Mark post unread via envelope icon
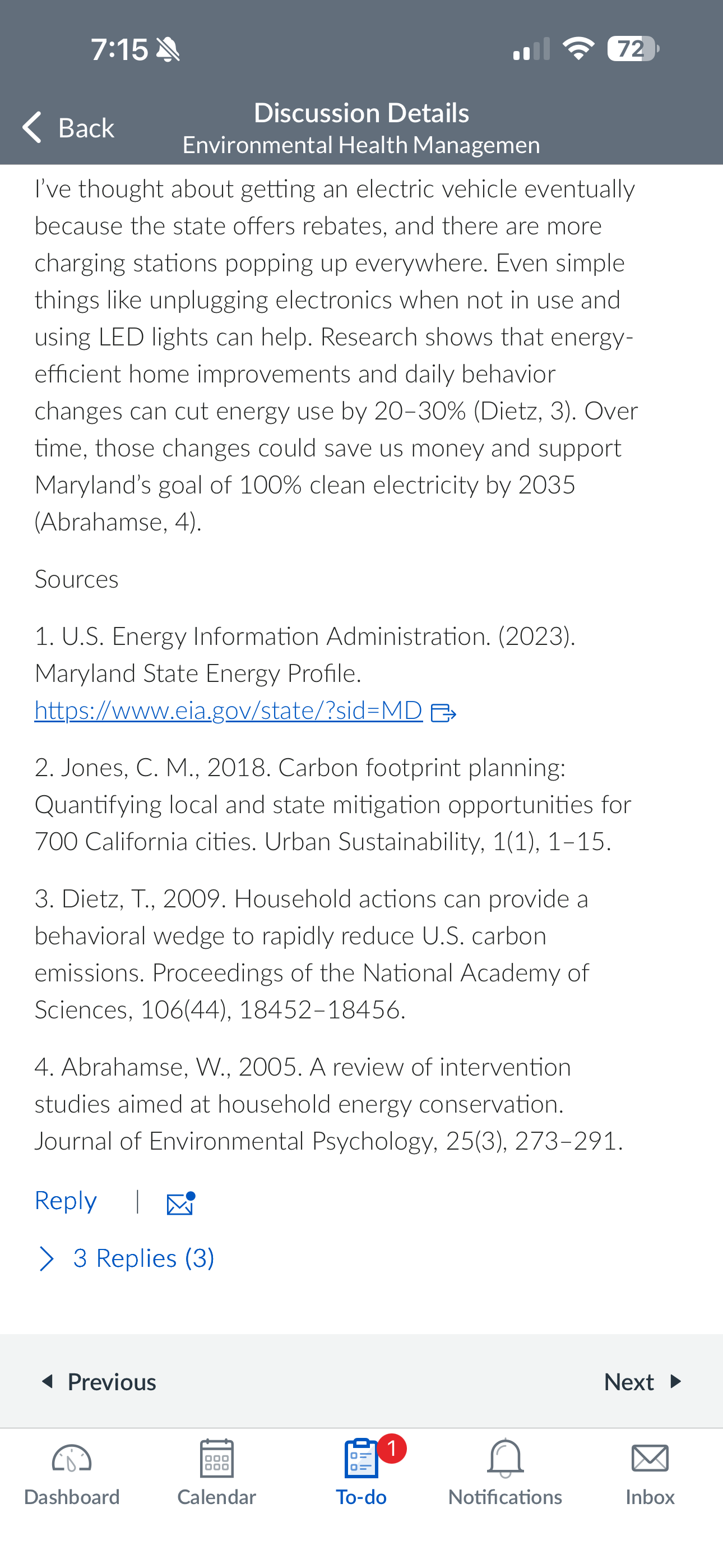723x1568 pixels. point(180,1203)
